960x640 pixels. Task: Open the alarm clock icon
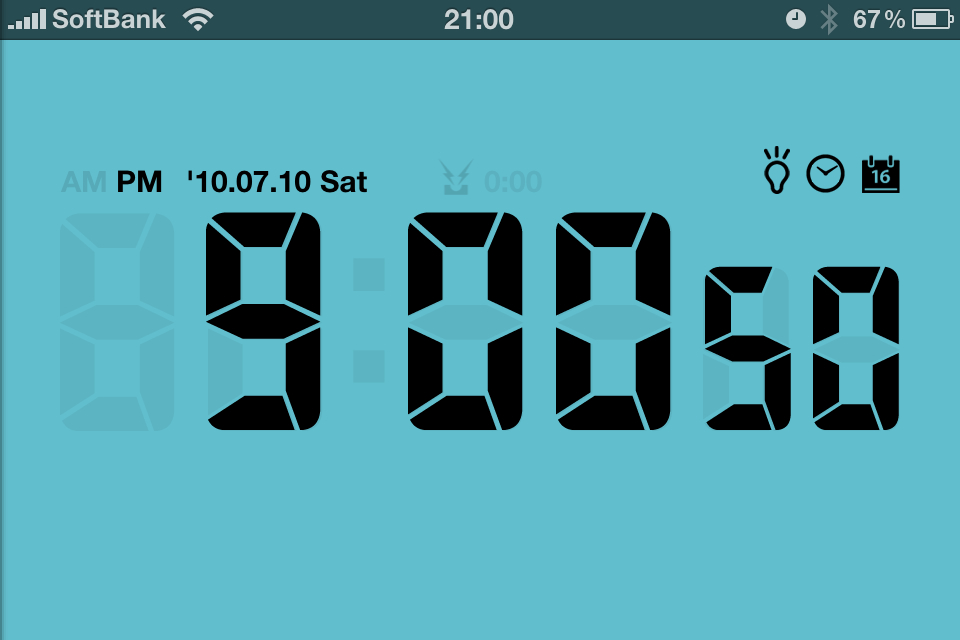pos(825,174)
